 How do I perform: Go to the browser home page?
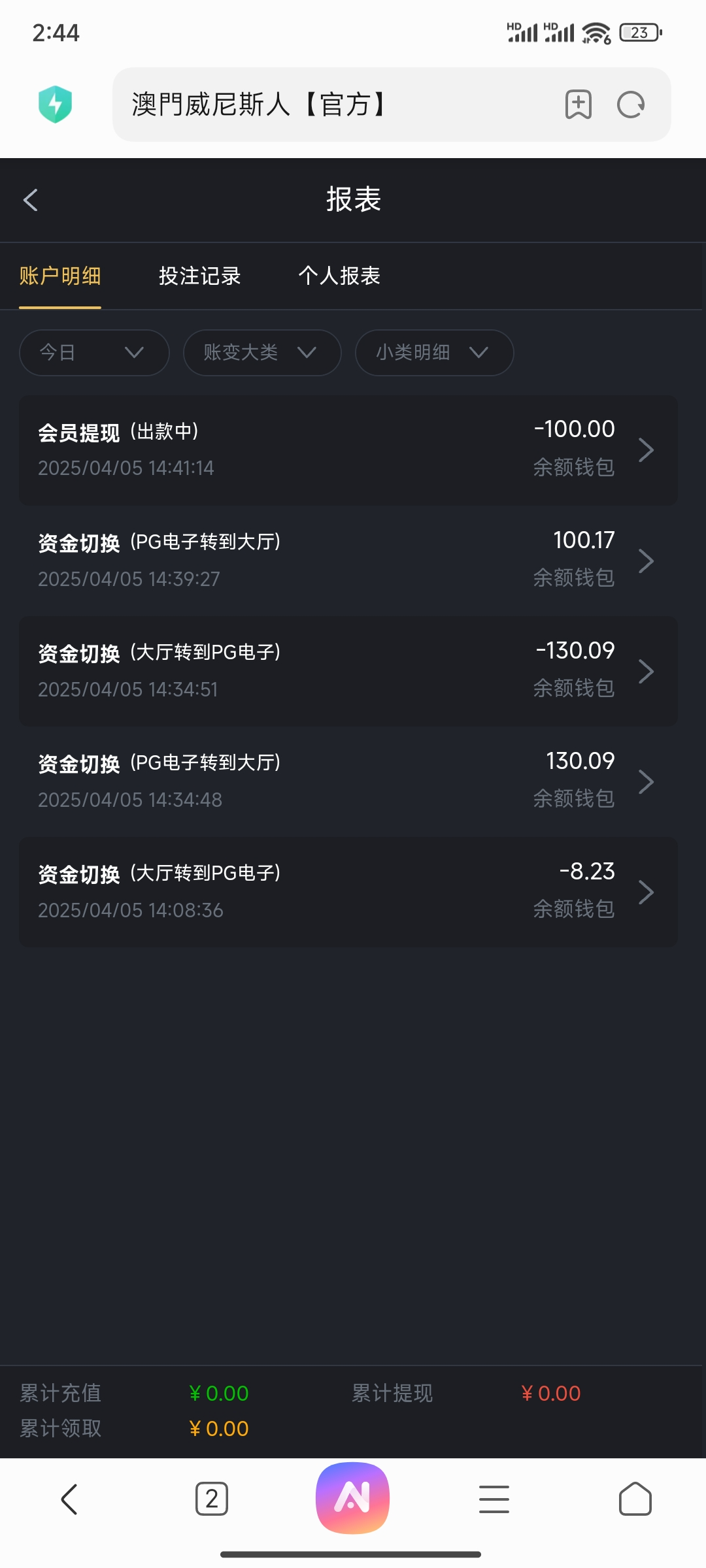(635, 1499)
